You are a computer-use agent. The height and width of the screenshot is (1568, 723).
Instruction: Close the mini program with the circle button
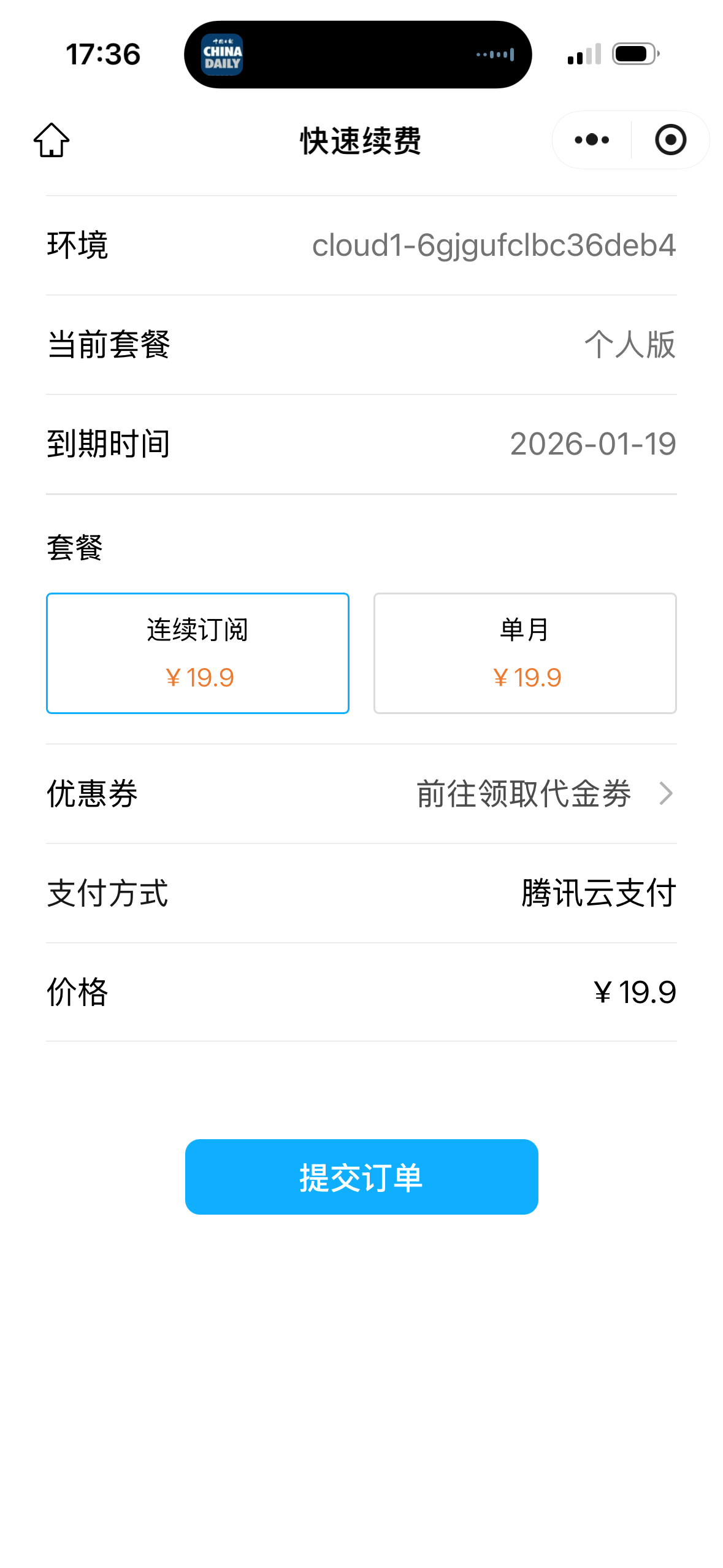(670, 140)
